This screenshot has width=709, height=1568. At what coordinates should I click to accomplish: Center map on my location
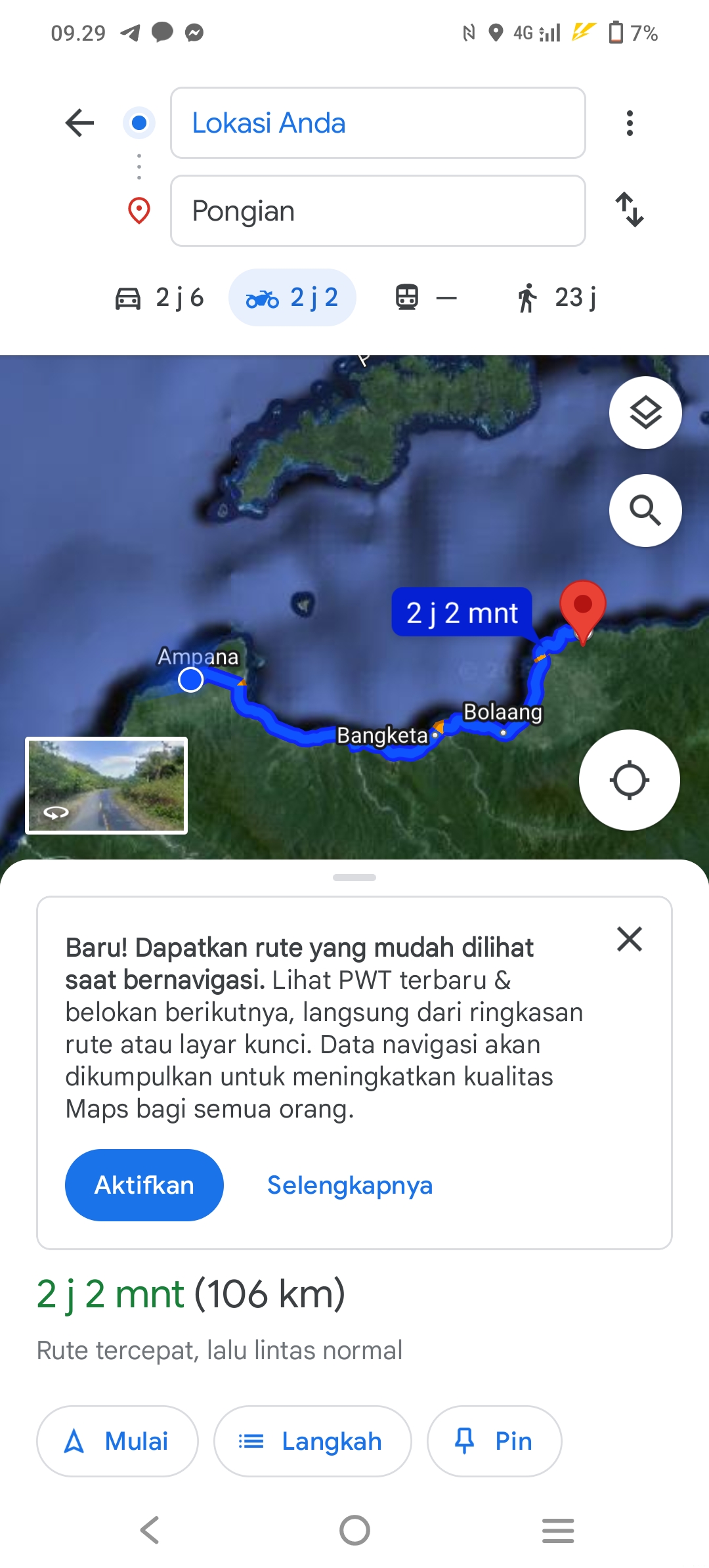629,780
